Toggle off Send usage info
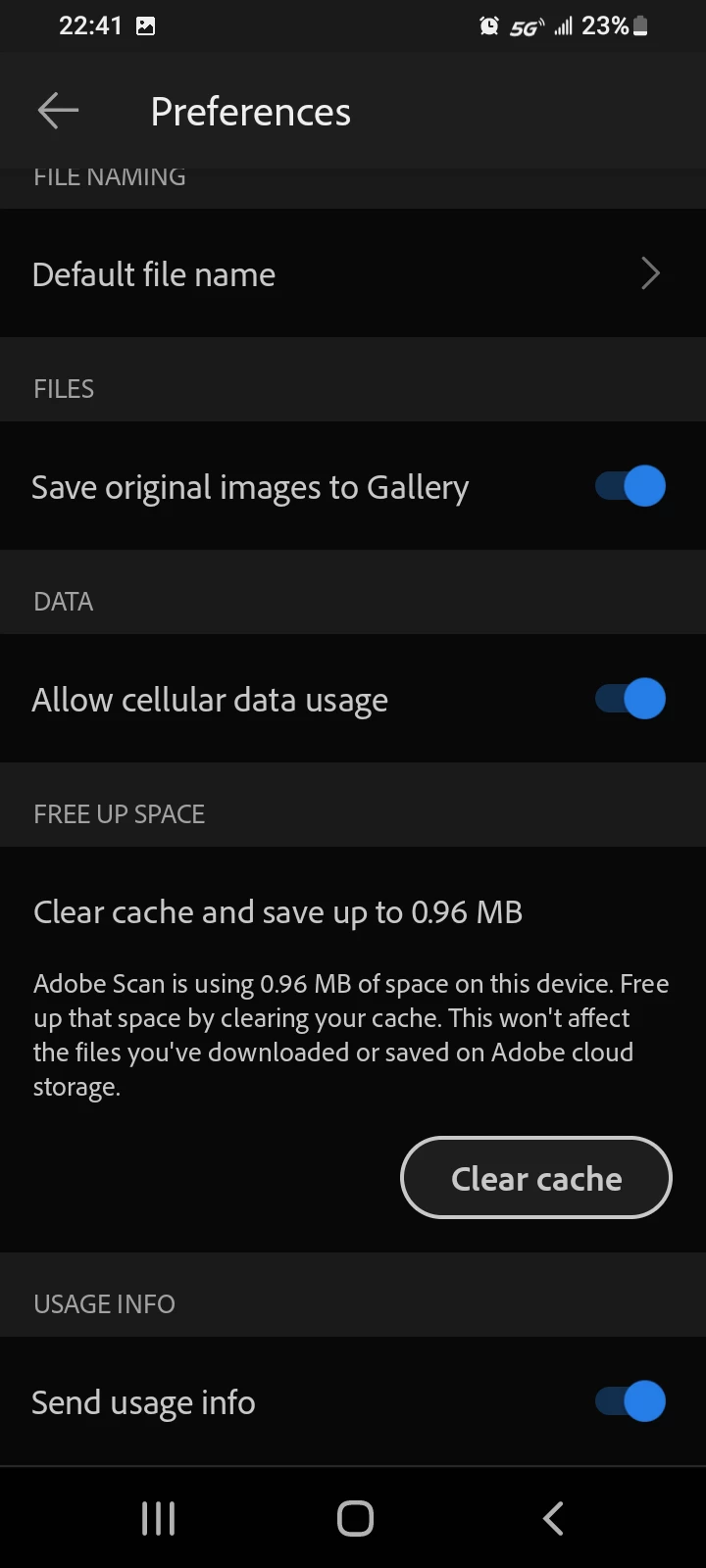706x1568 pixels. (x=630, y=1401)
